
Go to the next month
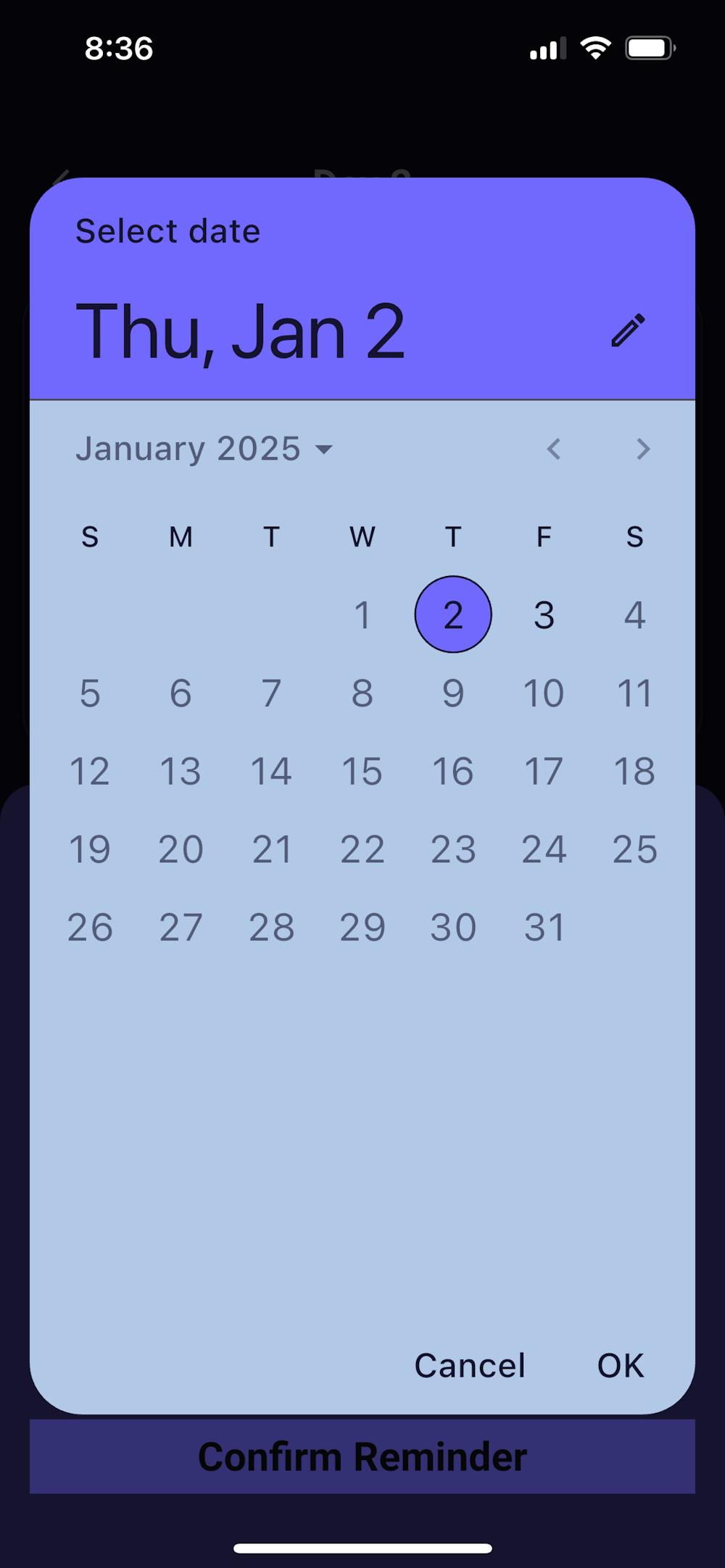click(x=642, y=449)
